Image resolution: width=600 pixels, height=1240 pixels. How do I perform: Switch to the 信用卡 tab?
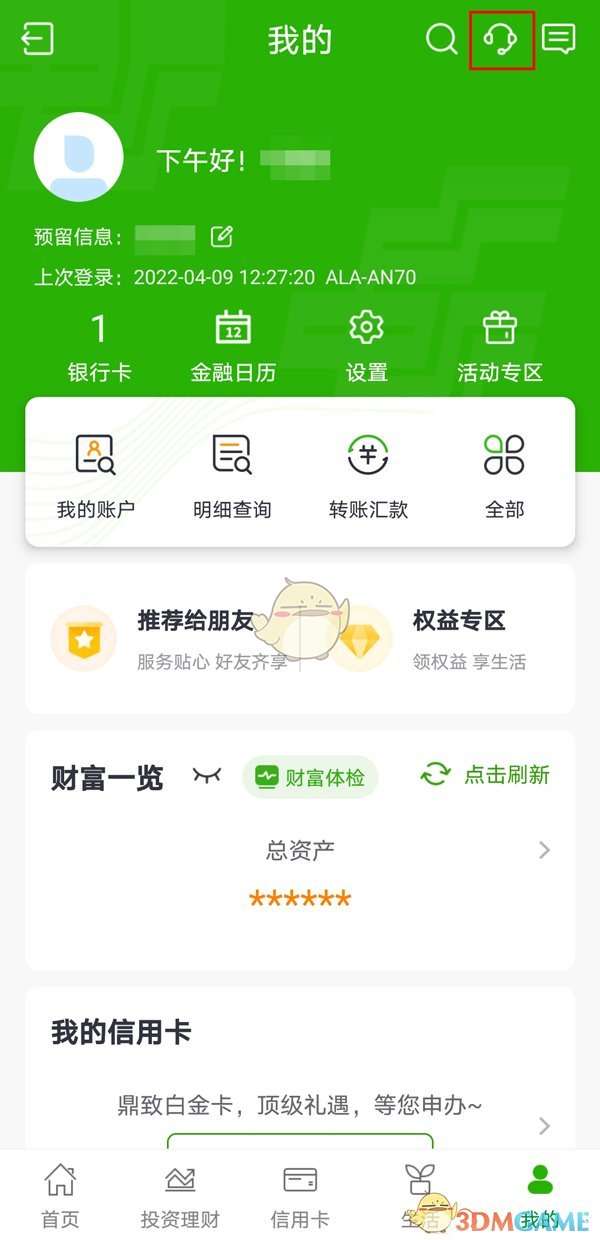click(300, 1195)
